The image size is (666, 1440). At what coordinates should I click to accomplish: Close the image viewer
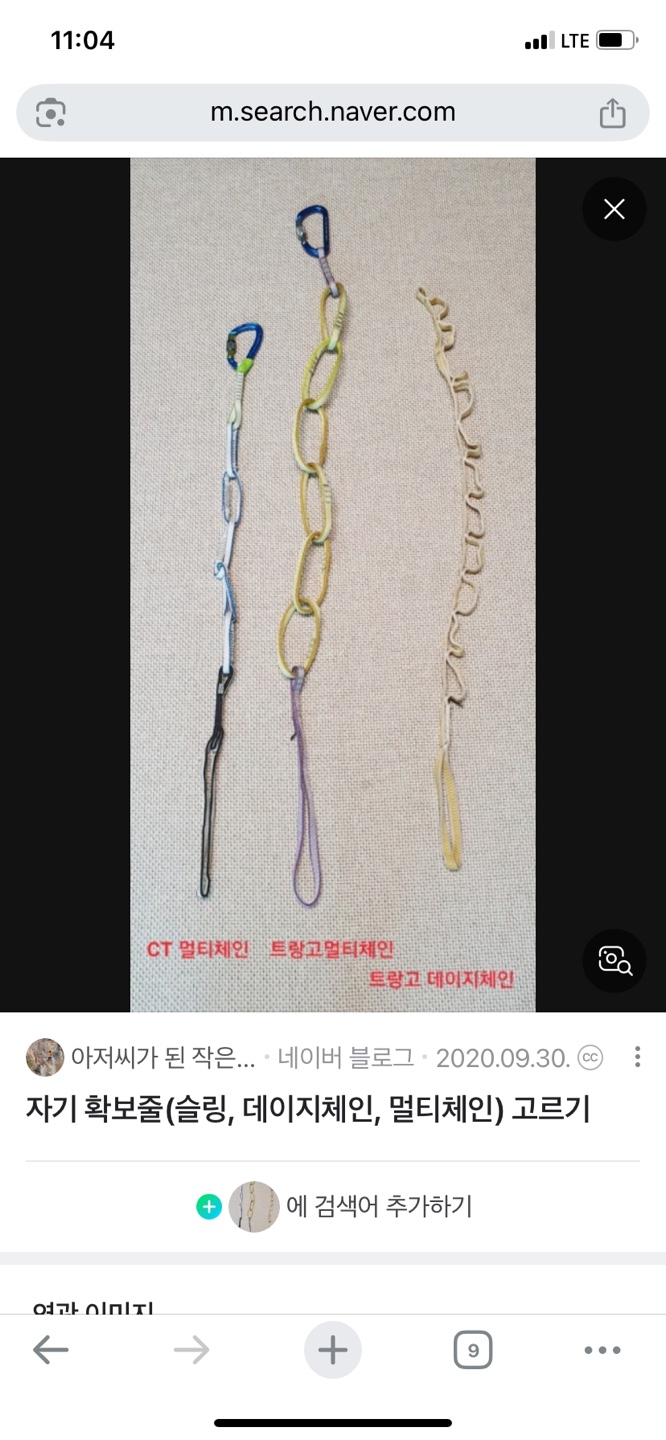[x=614, y=209]
